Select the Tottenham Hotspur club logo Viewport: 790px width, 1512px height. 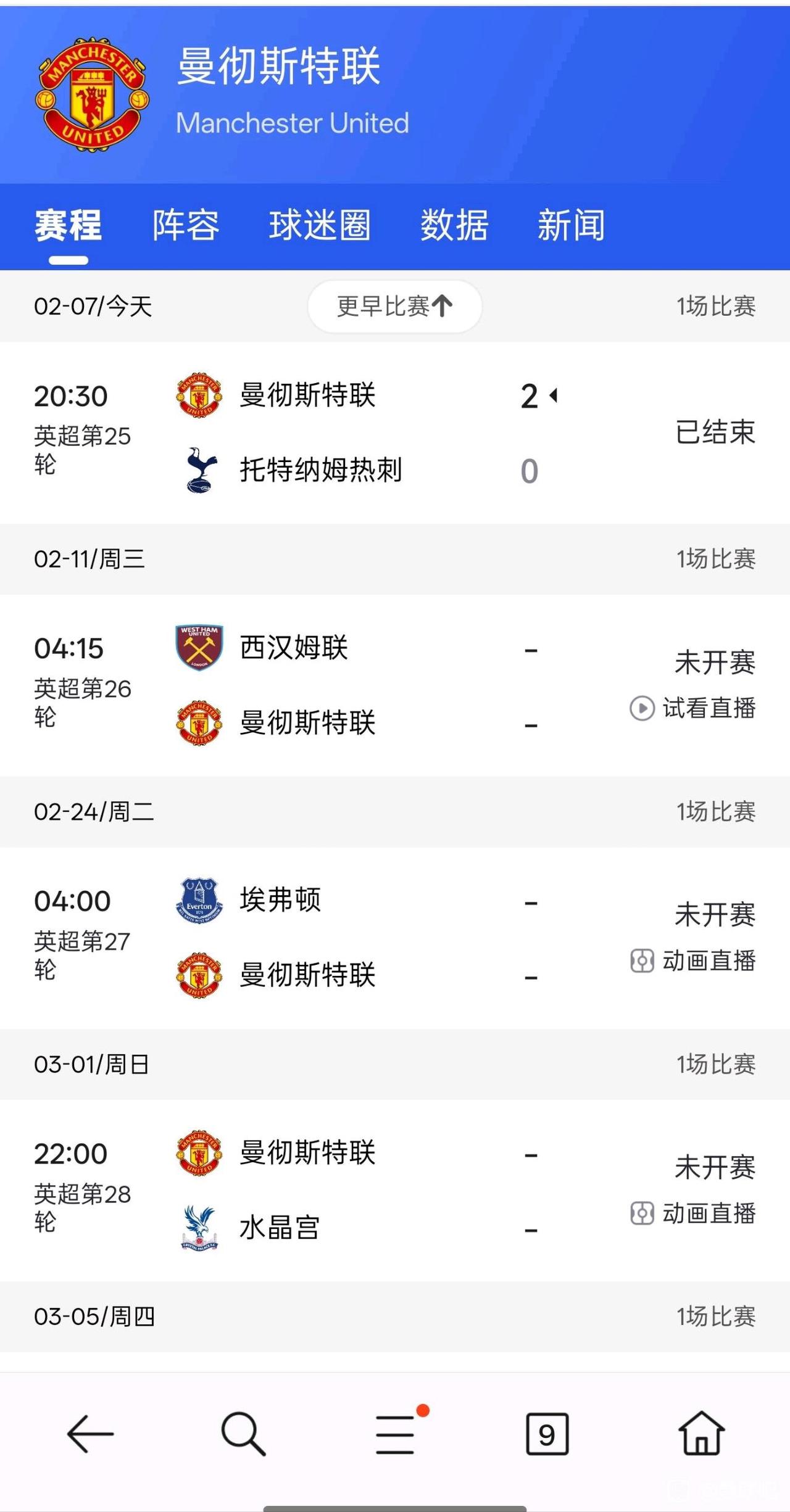pyautogui.click(x=199, y=470)
